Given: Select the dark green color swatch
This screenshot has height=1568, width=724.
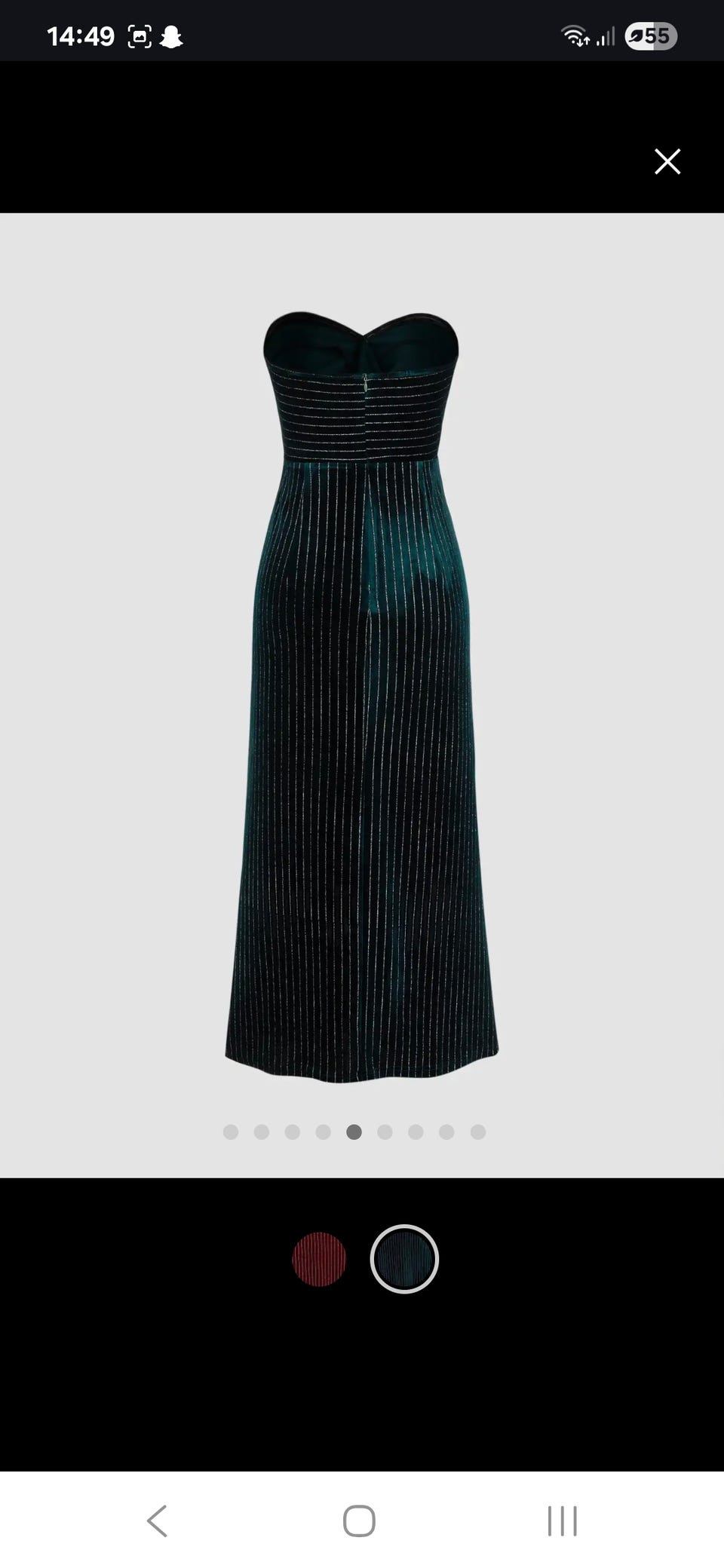Looking at the screenshot, I should point(404,1260).
